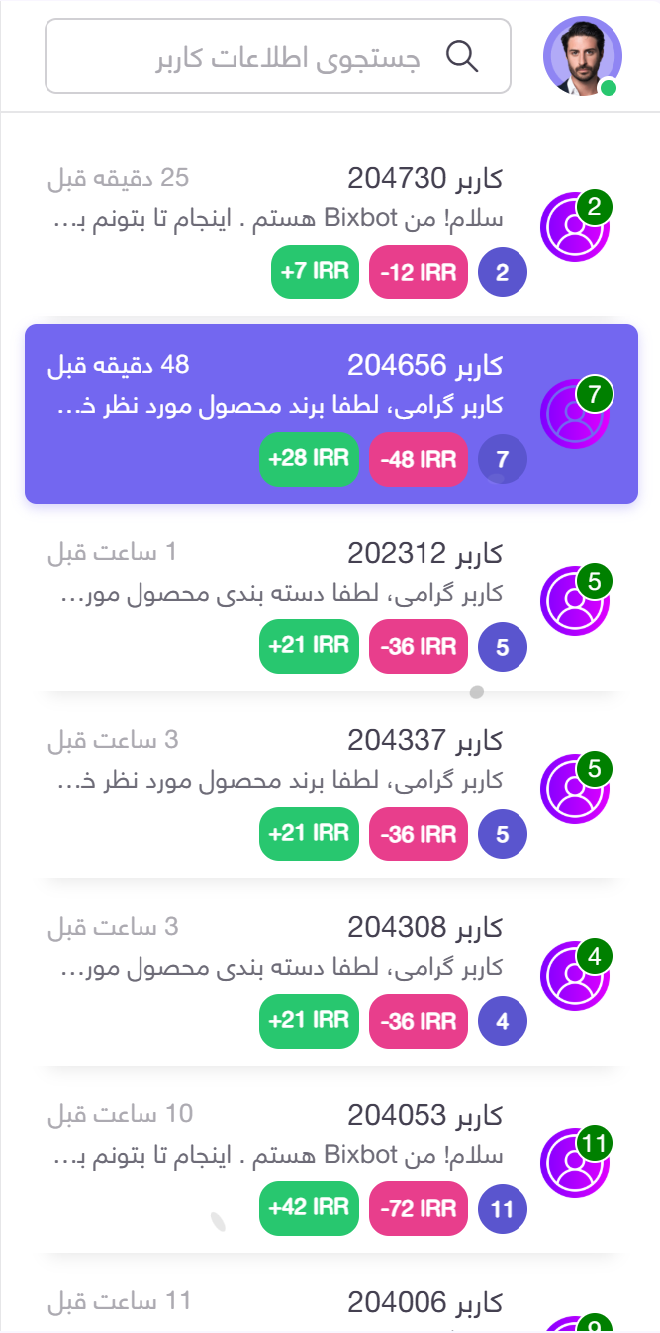The height and width of the screenshot is (1333, 660).
Task: View the chat of user 204337
Action: point(331,788)
